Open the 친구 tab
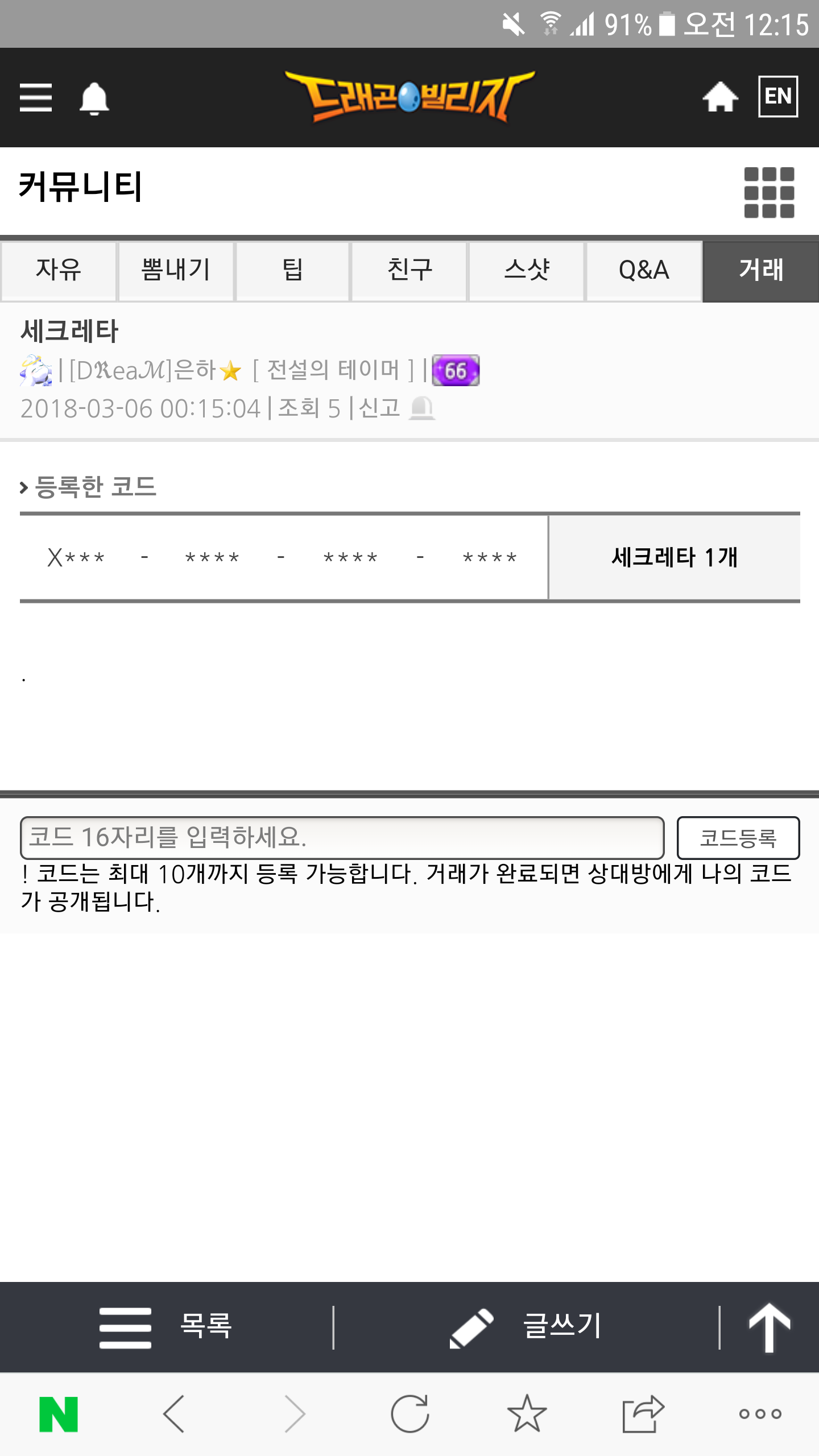This screenshot has width=819, height=1456. pos(409,271)
